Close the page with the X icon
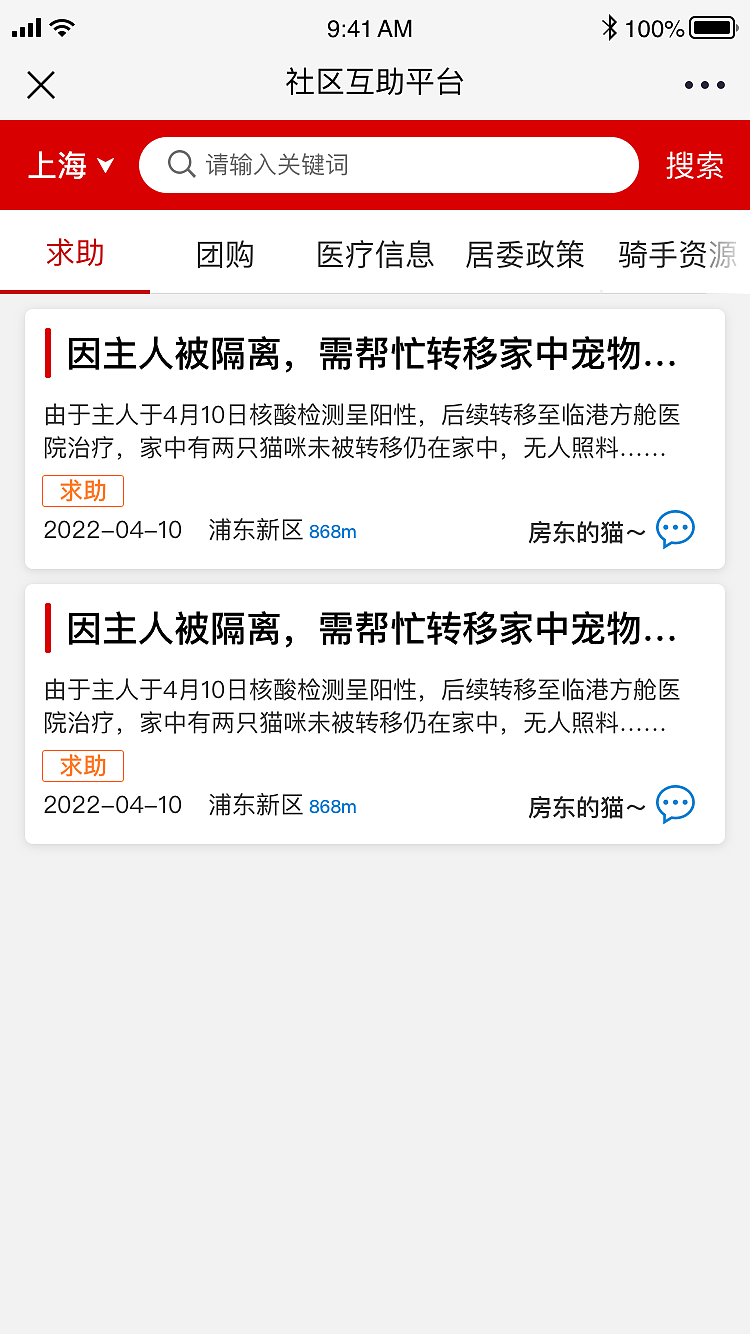Screen dimensions: 750x1334 tap(41, 84)
